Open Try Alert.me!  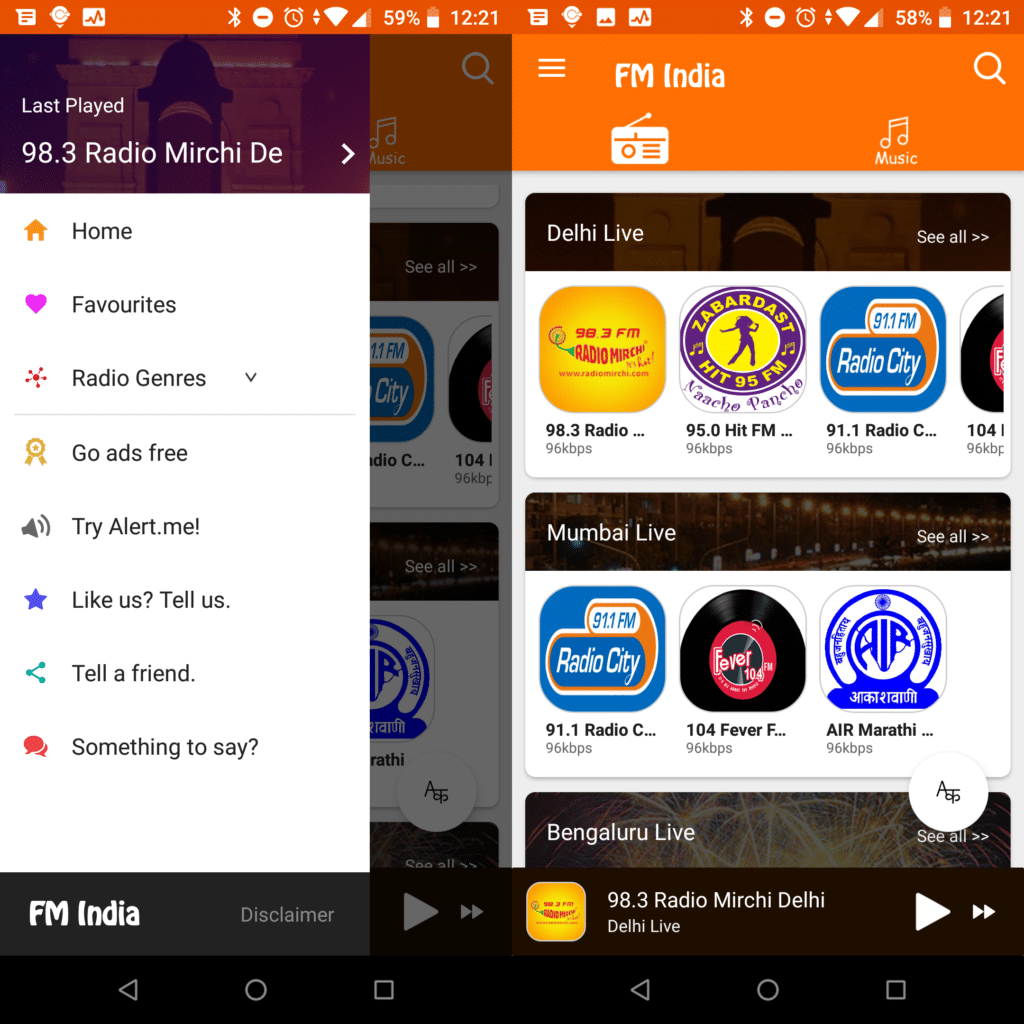[x=135, y=527]
